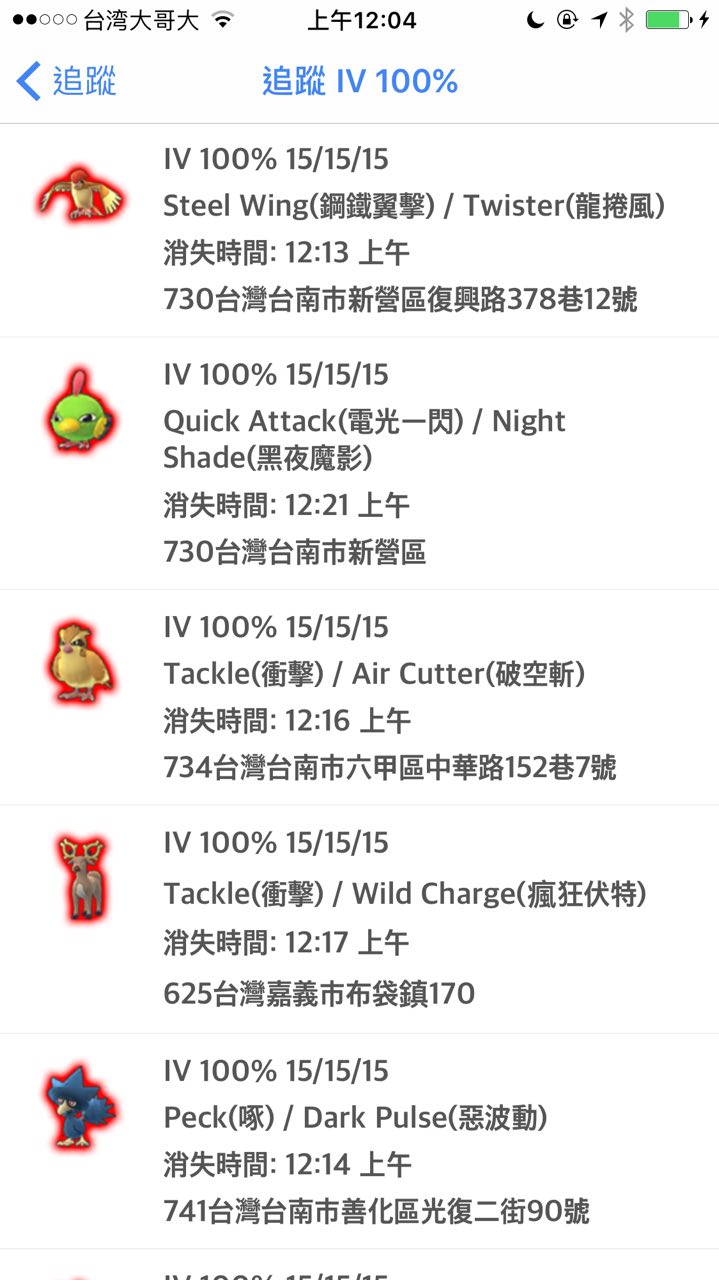View the Tackle / Wild Charge Stantler row
The image size is (719, 1280).
[400, 918]
